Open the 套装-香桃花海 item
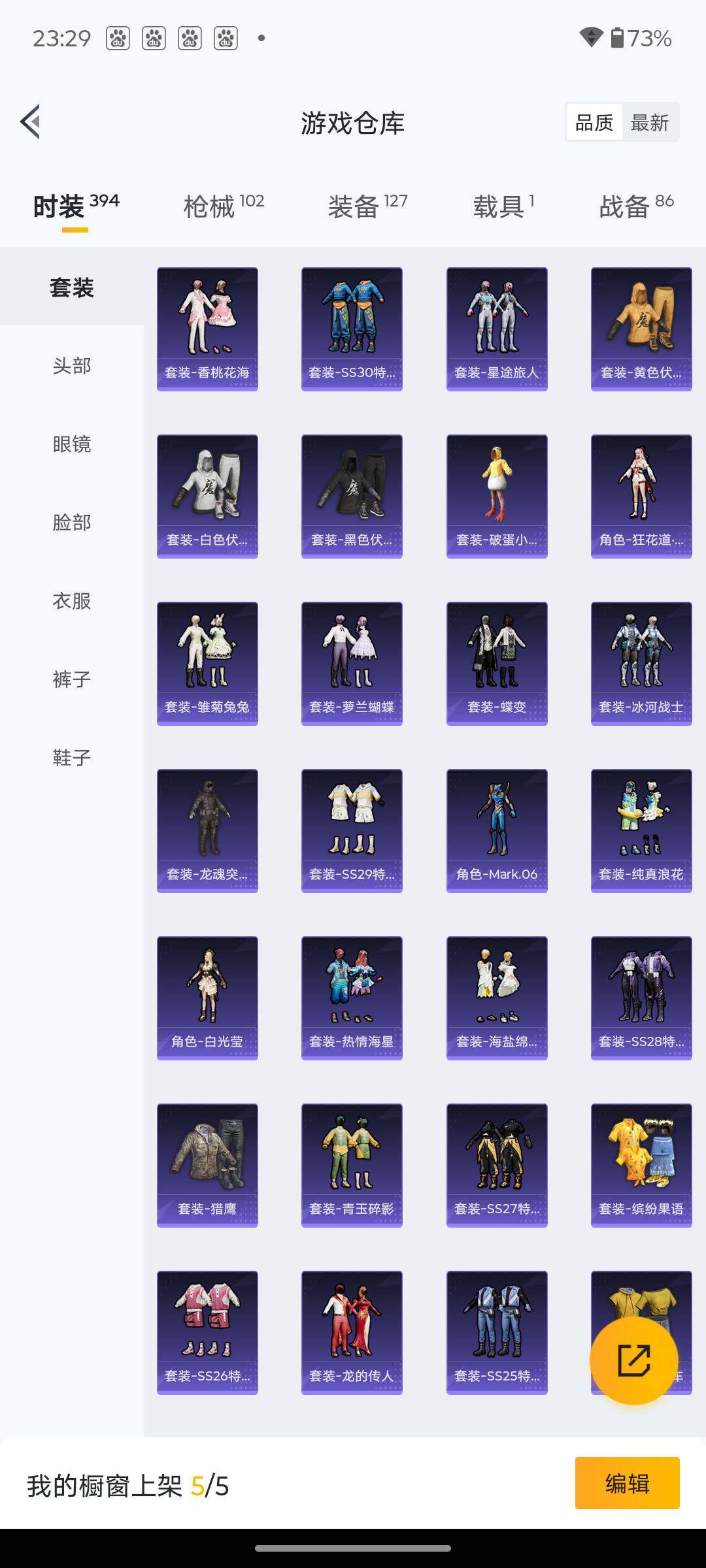This screenshot has height=1568, width=706. point(207,329)
